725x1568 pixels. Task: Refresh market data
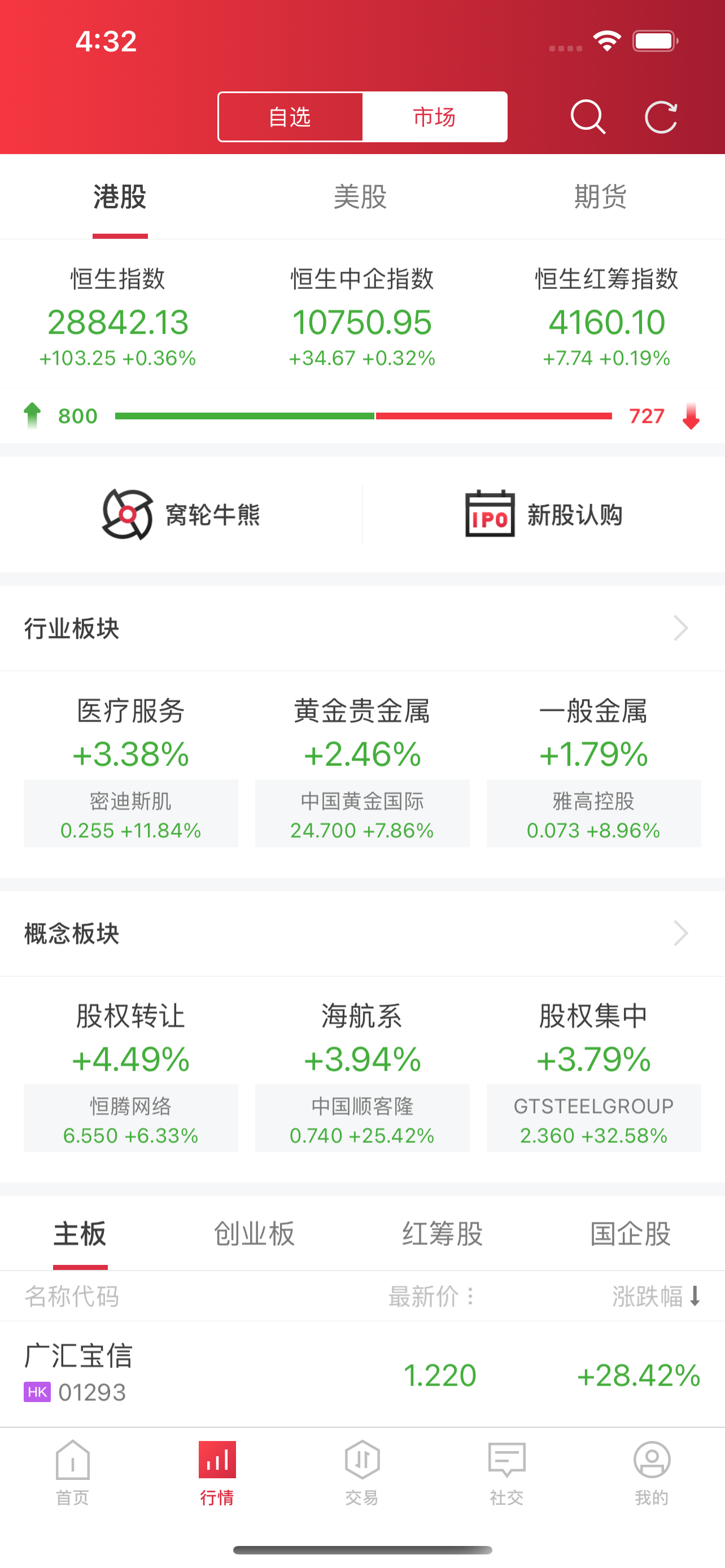pyautogui.click(x=661, y=116)
